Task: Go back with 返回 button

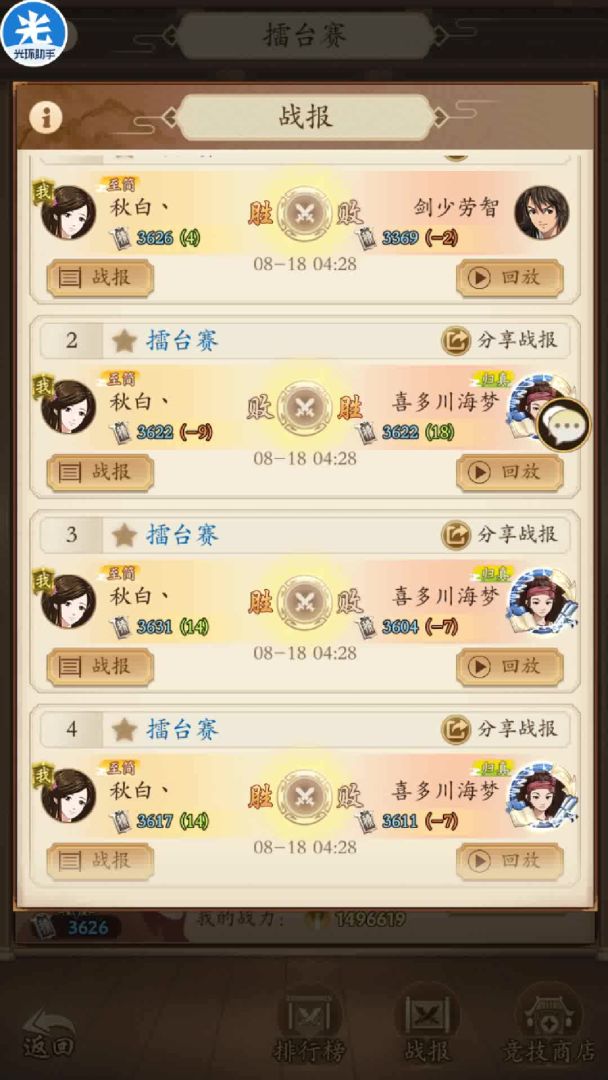Action: [48, 1034]
